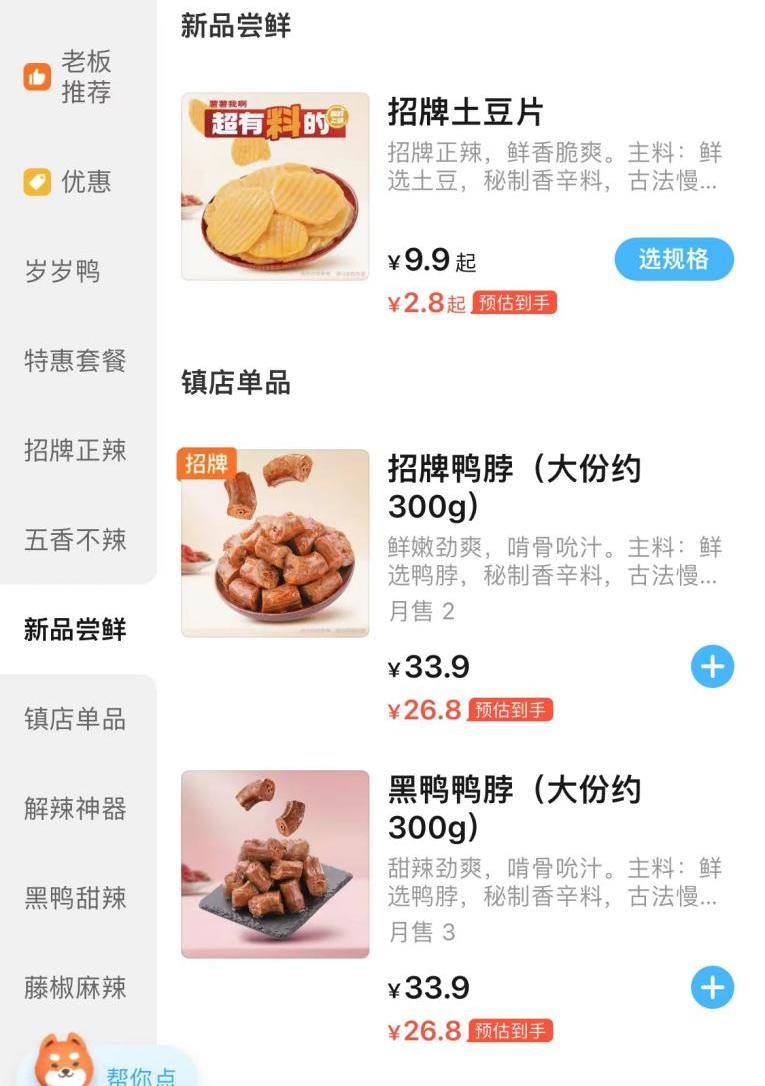Open the 黑鸭鸭脖 product image
Screen dimensions: 765x1086
click(275, 864)
